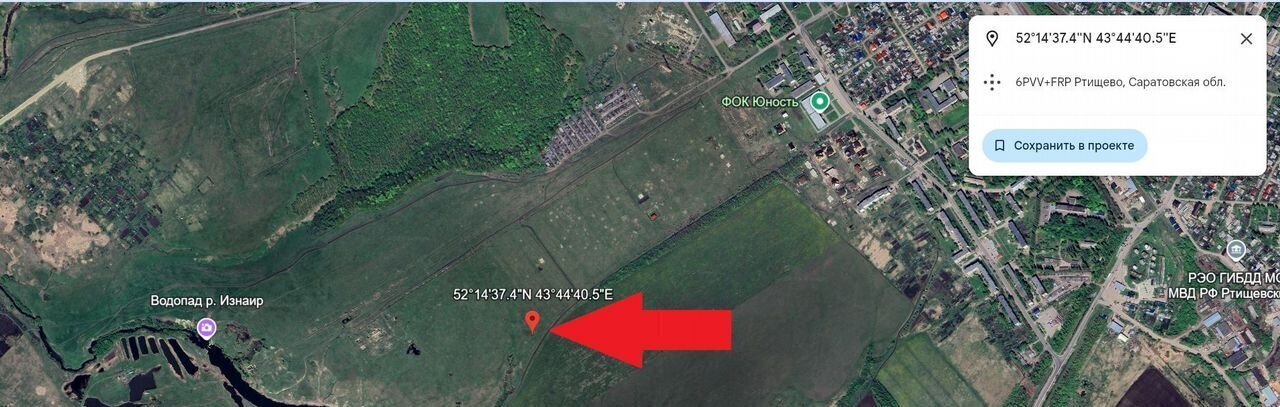Open the Водопад р. Изнаир photo marker
This screenshot has height=407, width=1280.
click(206, 326)
